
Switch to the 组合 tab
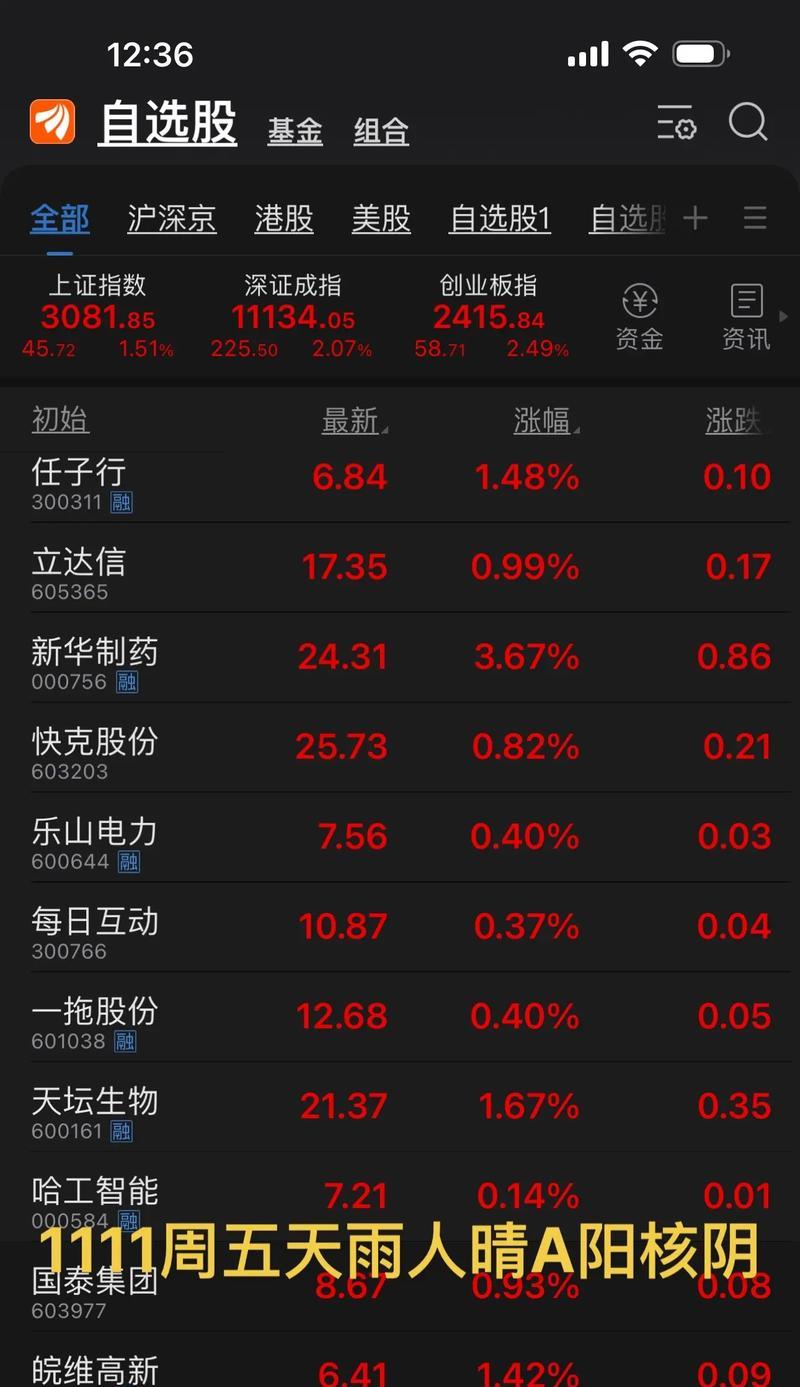coord(381,131)
